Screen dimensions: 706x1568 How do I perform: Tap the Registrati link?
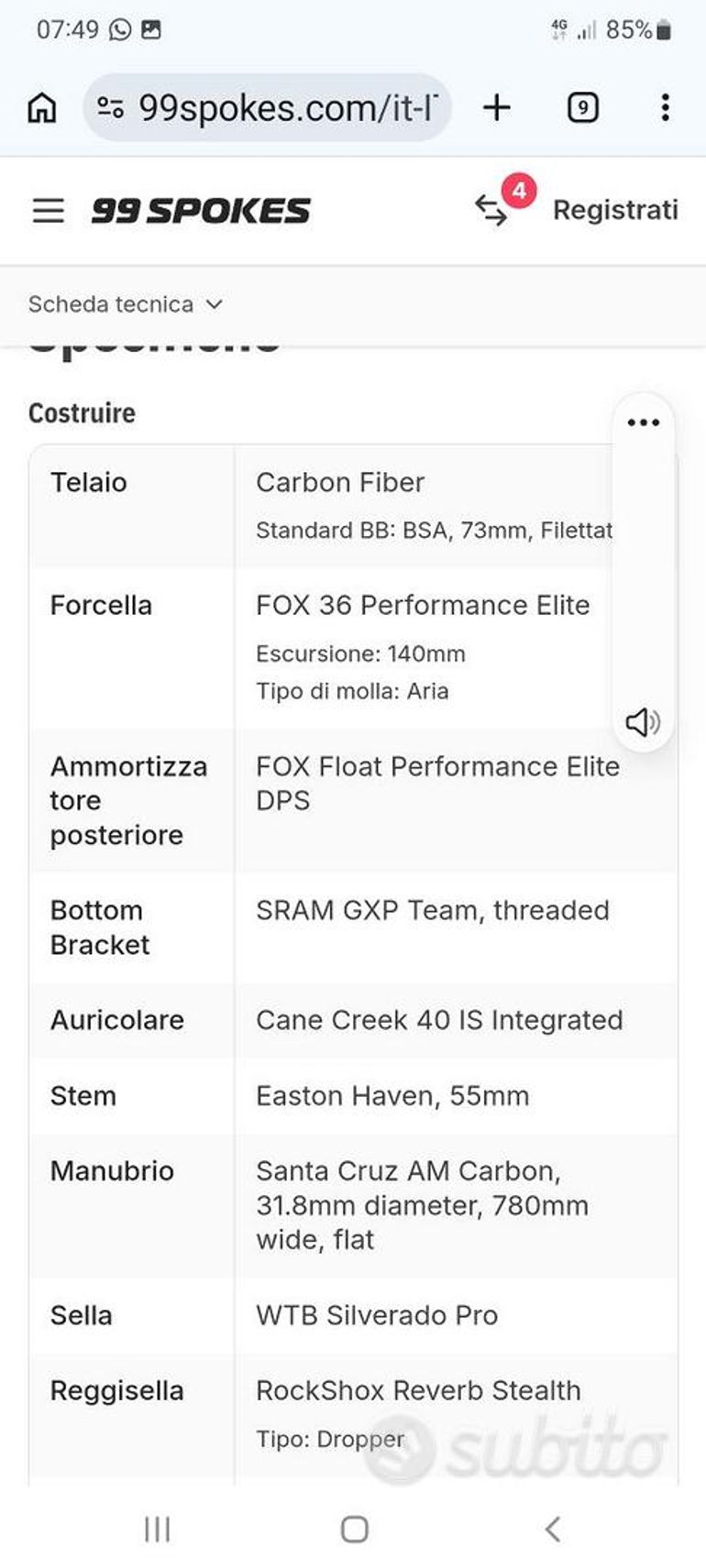click(x=615, y=210)
